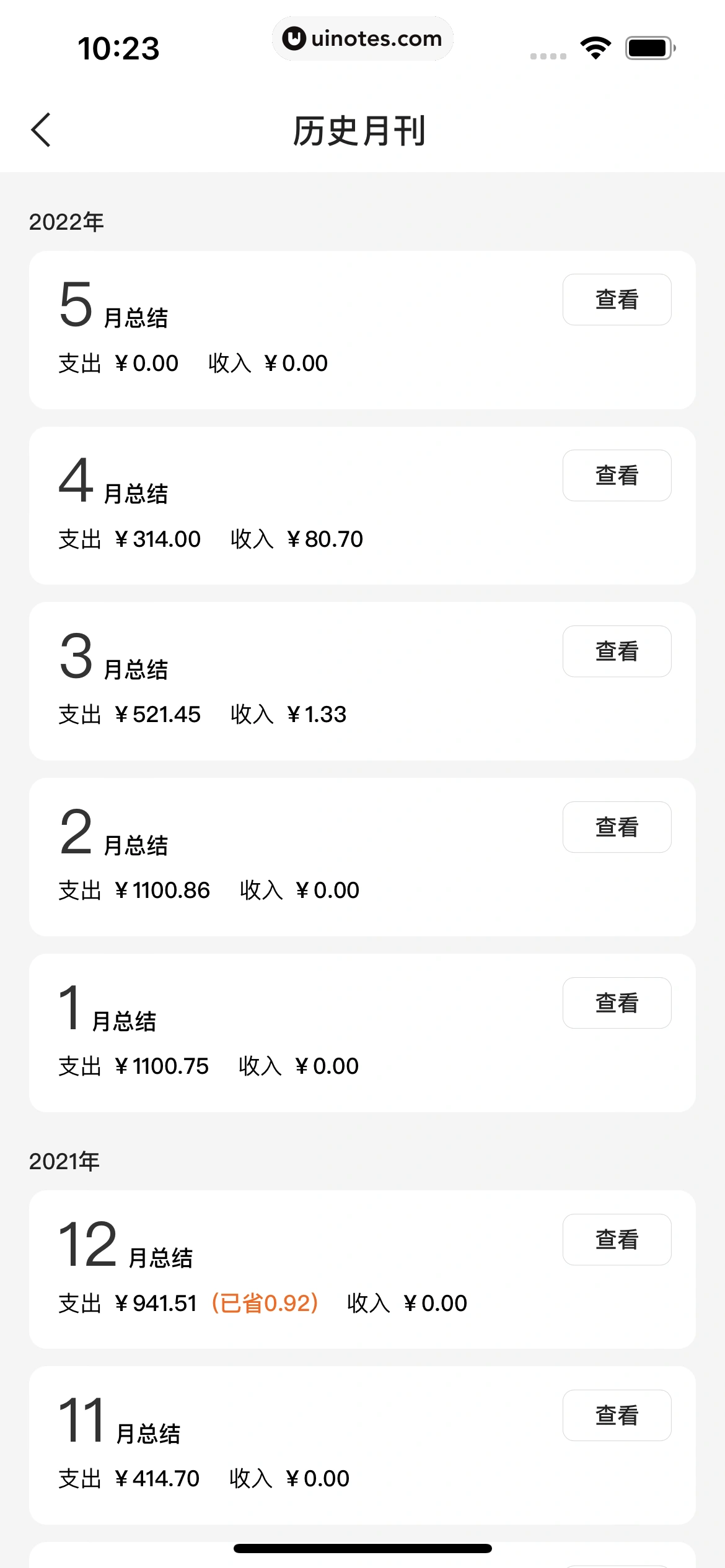Tap the back chevron to exit 历史月刊
The height and width of the screenshot is (1568, 725).
(41, 131)
